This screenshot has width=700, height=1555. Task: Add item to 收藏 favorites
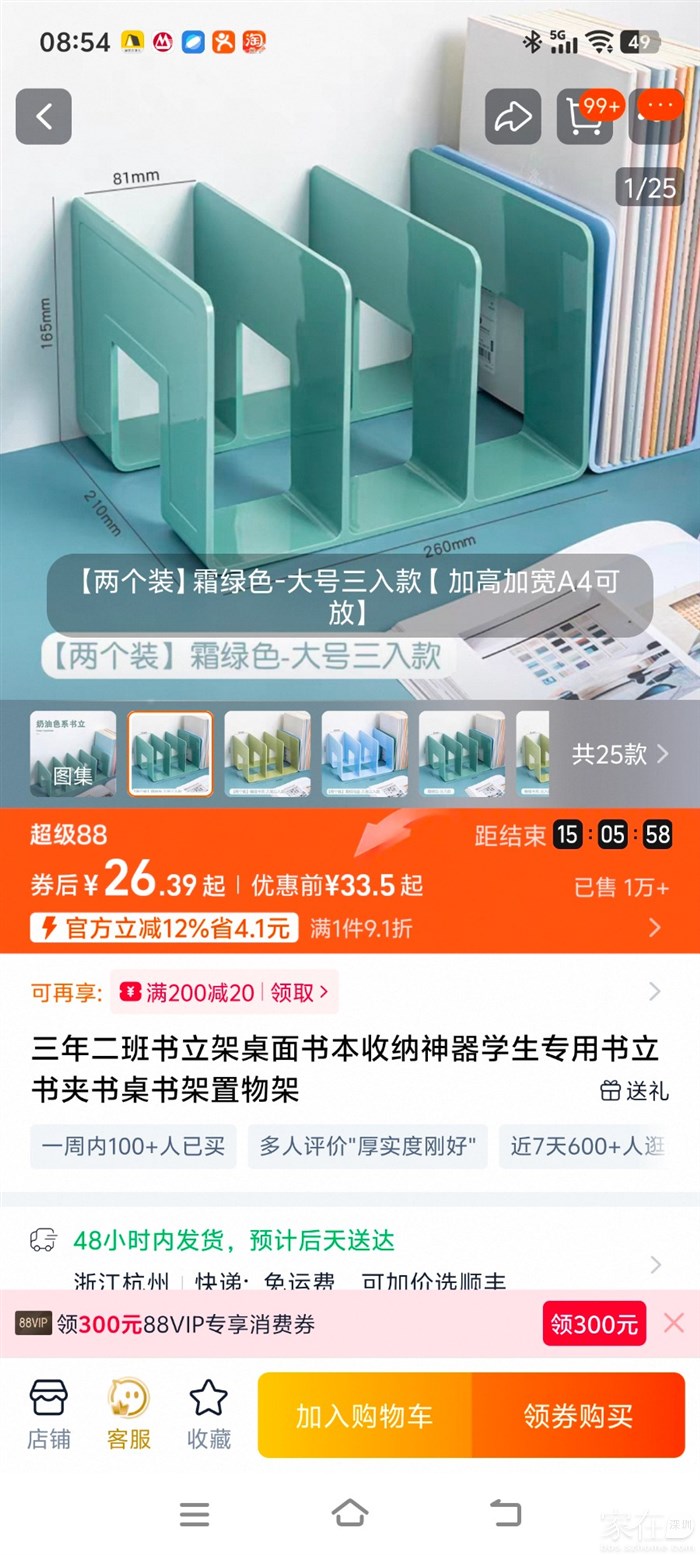[208, 1415]
